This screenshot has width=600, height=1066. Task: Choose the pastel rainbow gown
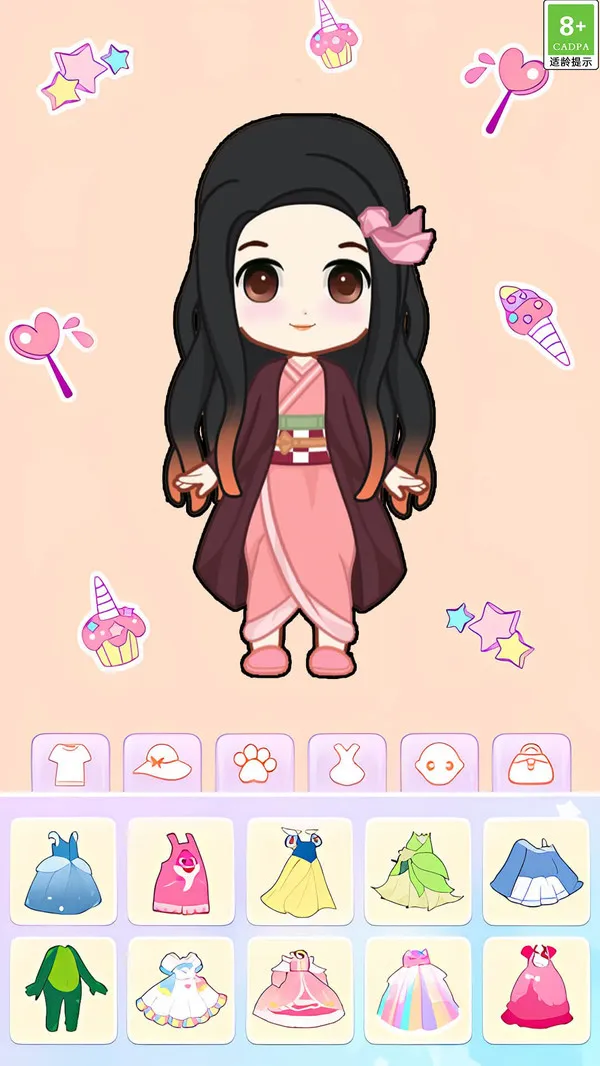(417, 990)
